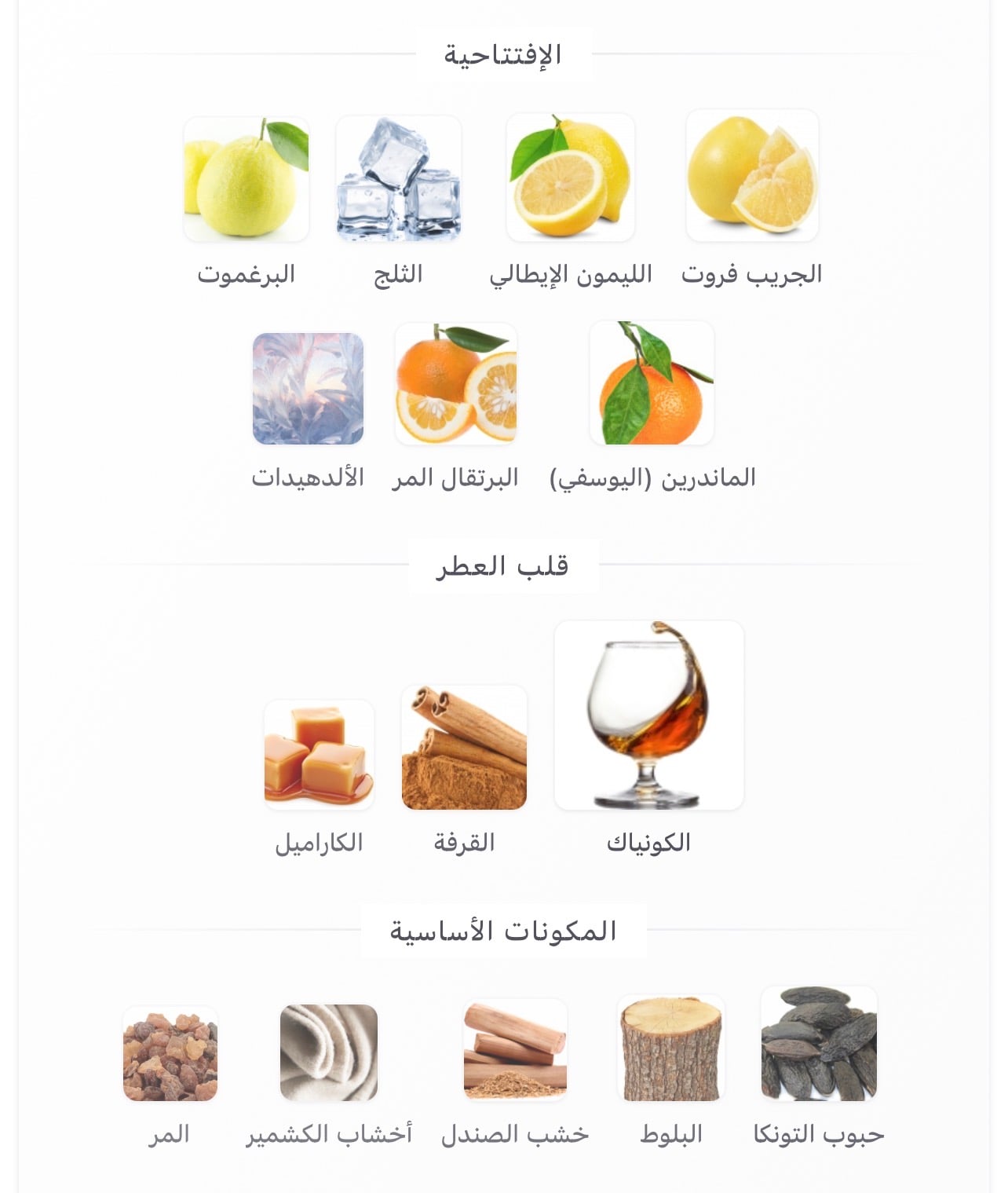
Task: Open the bitter orange (البرتقال المر) note
Action: [456, 384]
